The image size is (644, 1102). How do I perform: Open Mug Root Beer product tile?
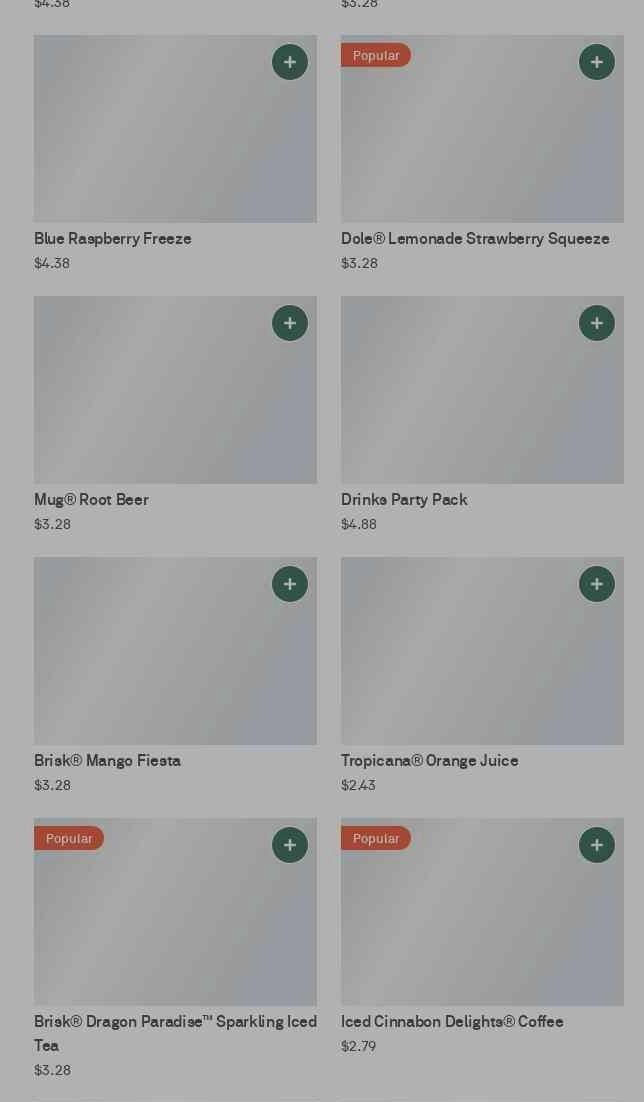(175, 415)
